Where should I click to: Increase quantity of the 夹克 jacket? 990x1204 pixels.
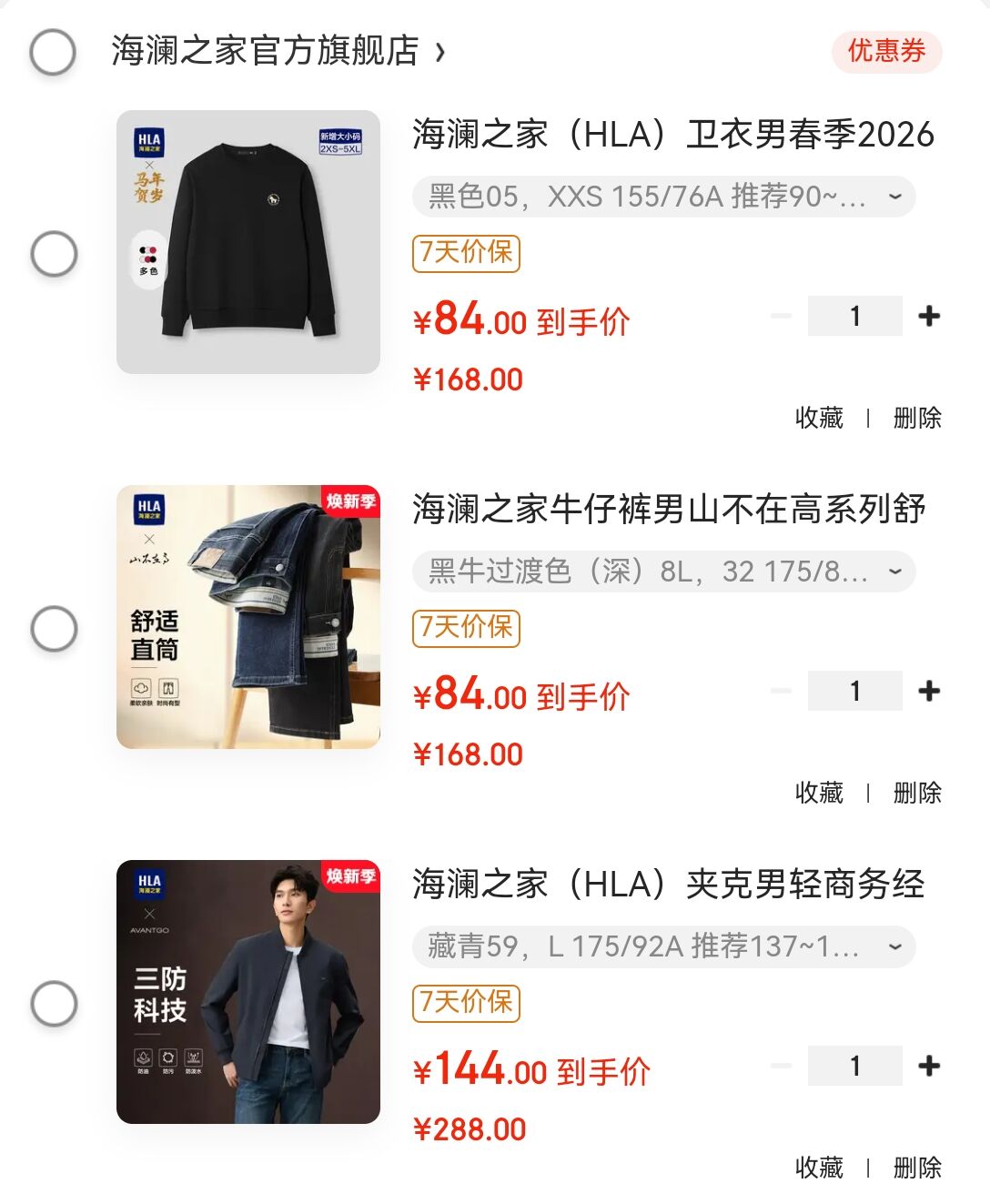click(x=929, y=1067)
